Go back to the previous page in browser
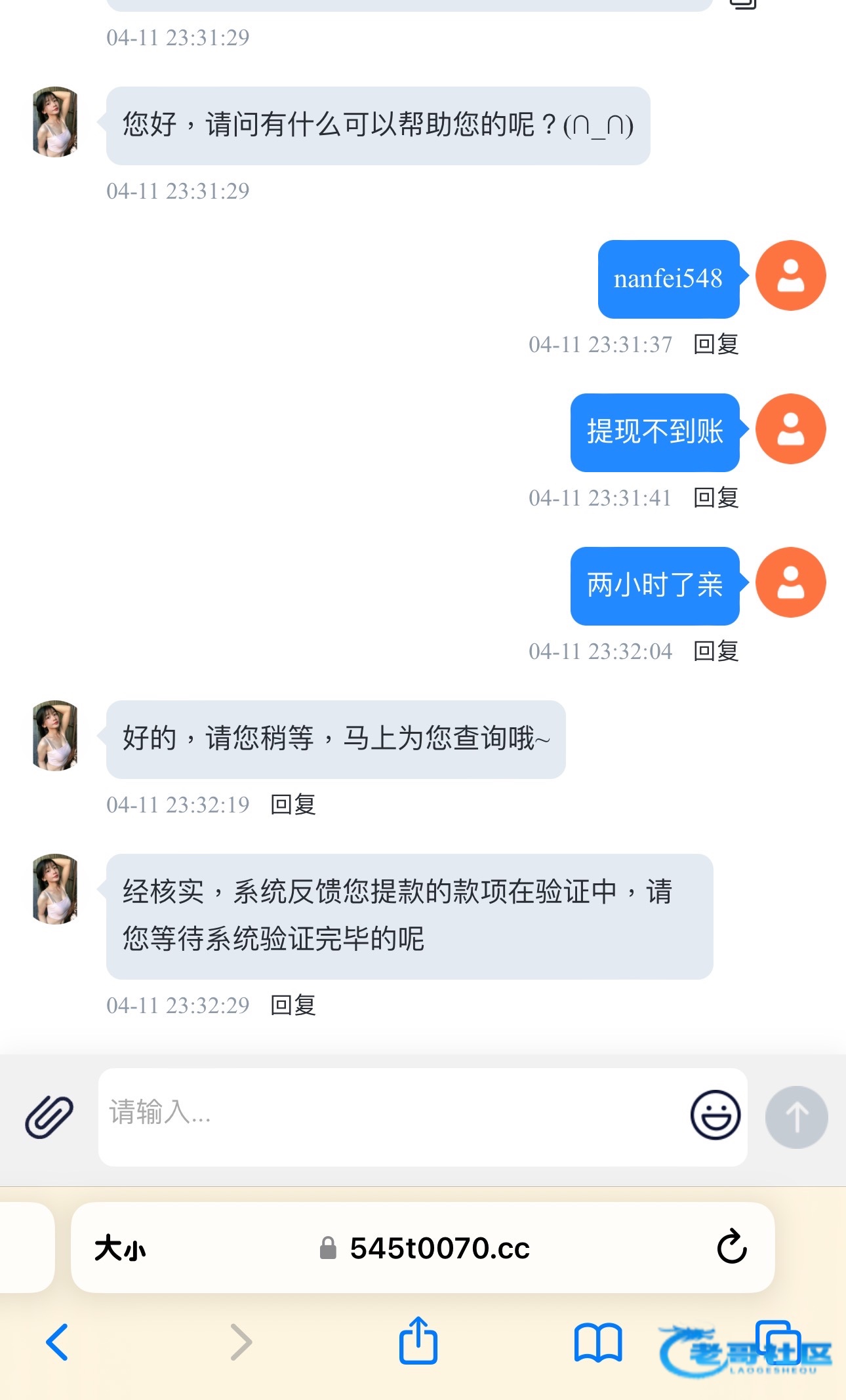This screenshot has width=846, height=1400. click(x=58, y=1342)
